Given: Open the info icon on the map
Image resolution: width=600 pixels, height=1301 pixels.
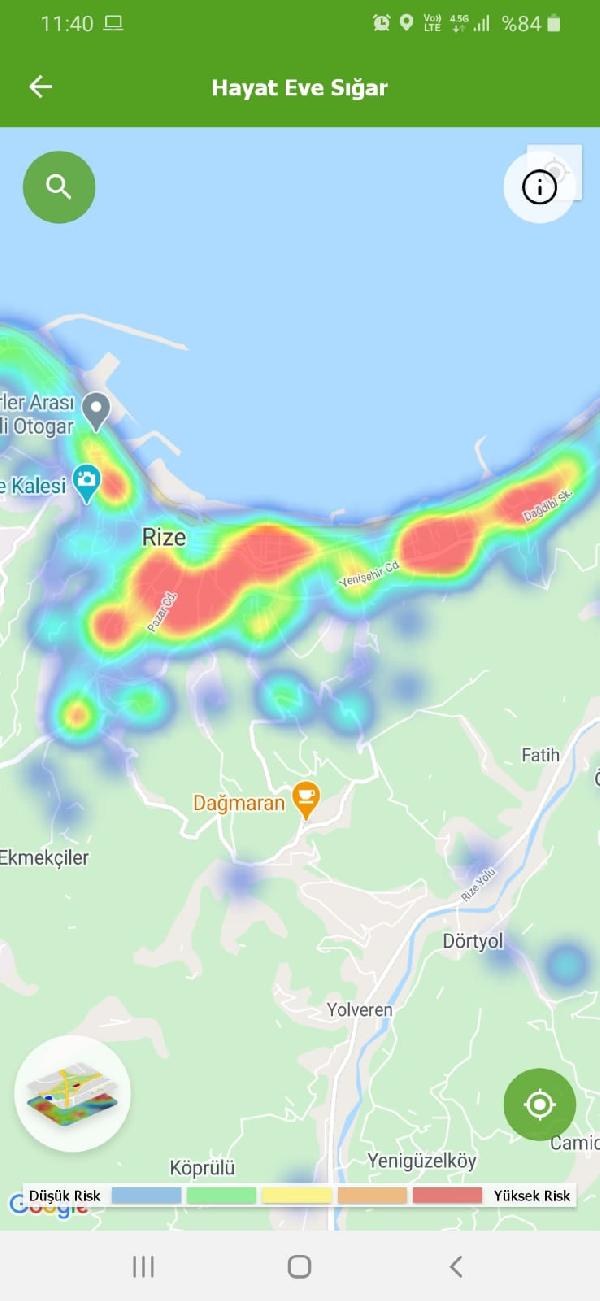Looking at the screenshot, I should pos(540,187).
